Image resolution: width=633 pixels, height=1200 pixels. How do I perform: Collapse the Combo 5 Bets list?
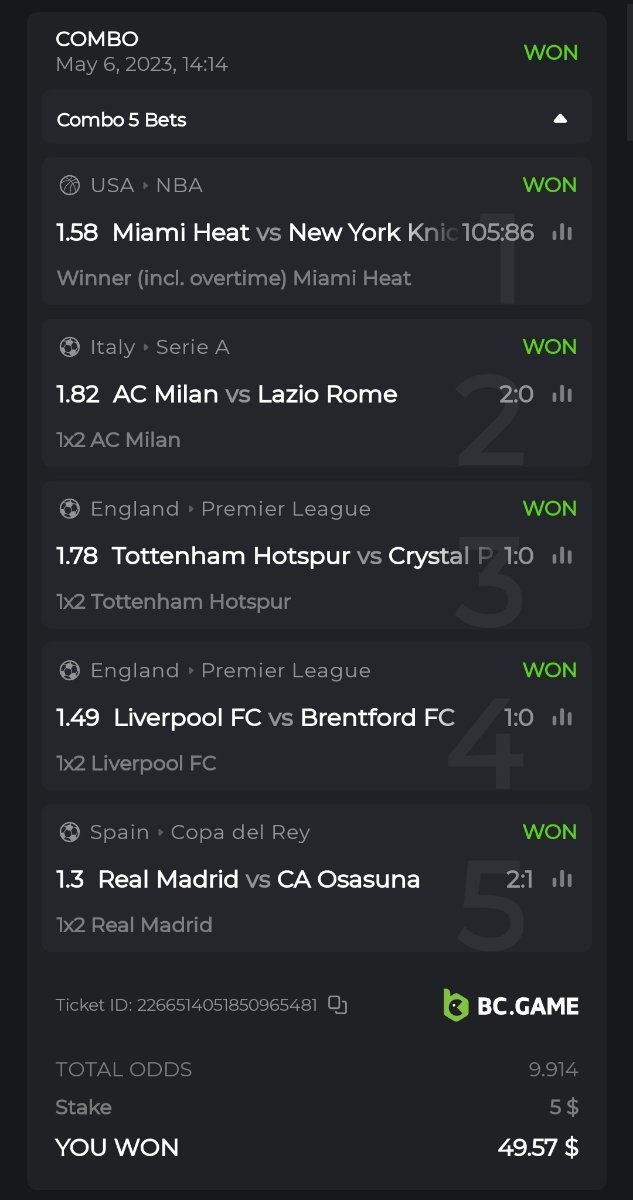(x=560, y=119)
